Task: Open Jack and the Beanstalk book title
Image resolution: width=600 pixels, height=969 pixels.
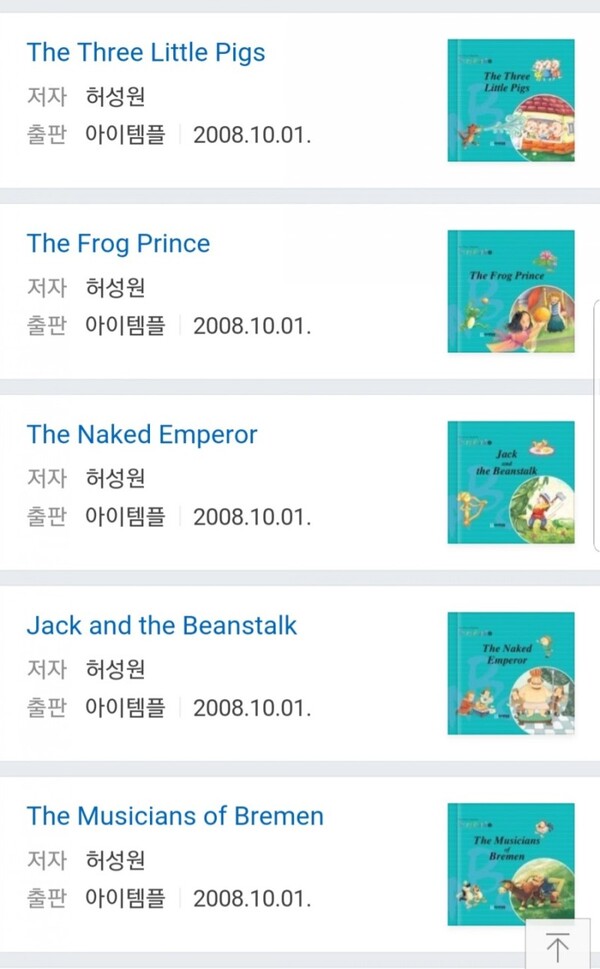Action: (162, 626)
